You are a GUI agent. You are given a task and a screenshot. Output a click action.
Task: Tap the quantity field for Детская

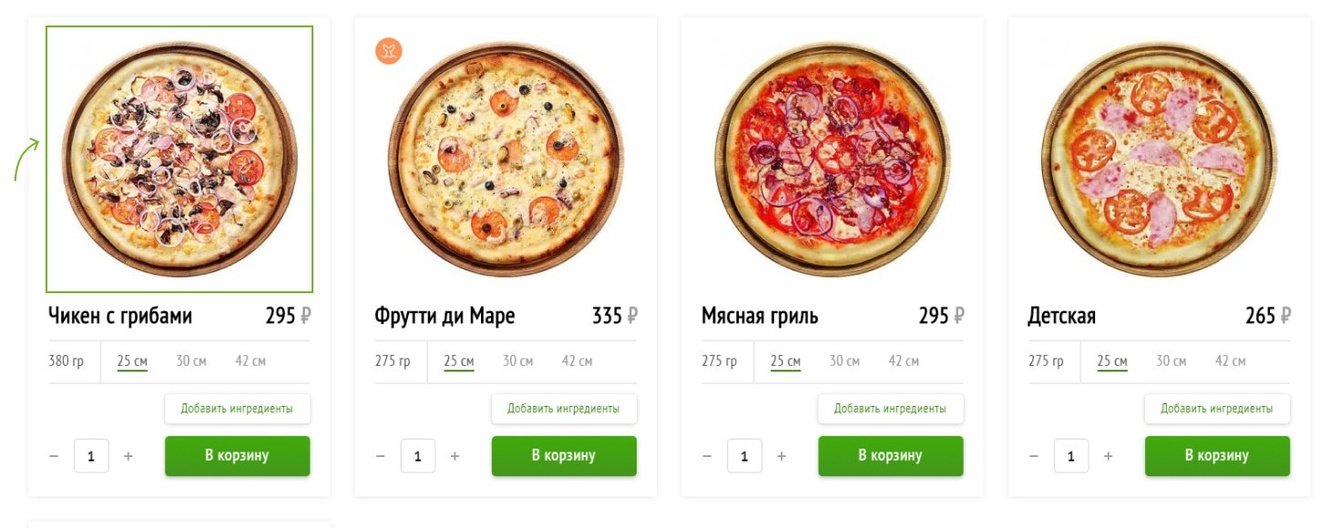[1071, 456]
